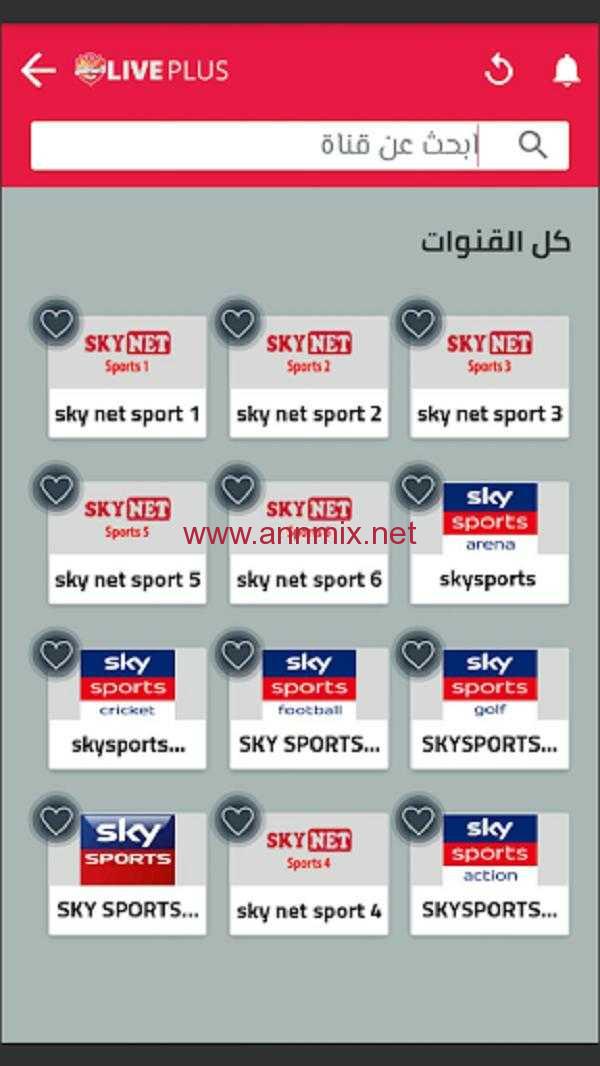Open the sky sports cricket channel
The width and height of the screenshot is (600, 1066).
[x=127, y=708]
